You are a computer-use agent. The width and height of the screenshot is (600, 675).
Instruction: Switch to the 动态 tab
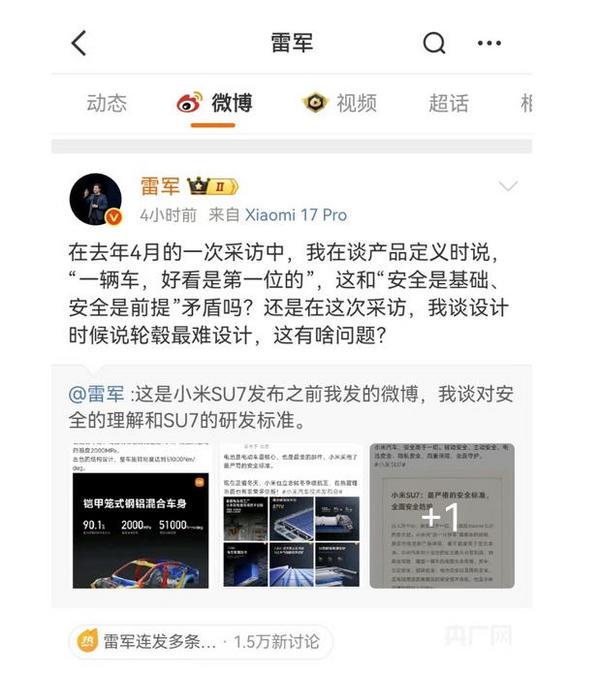tap(106, 103)
